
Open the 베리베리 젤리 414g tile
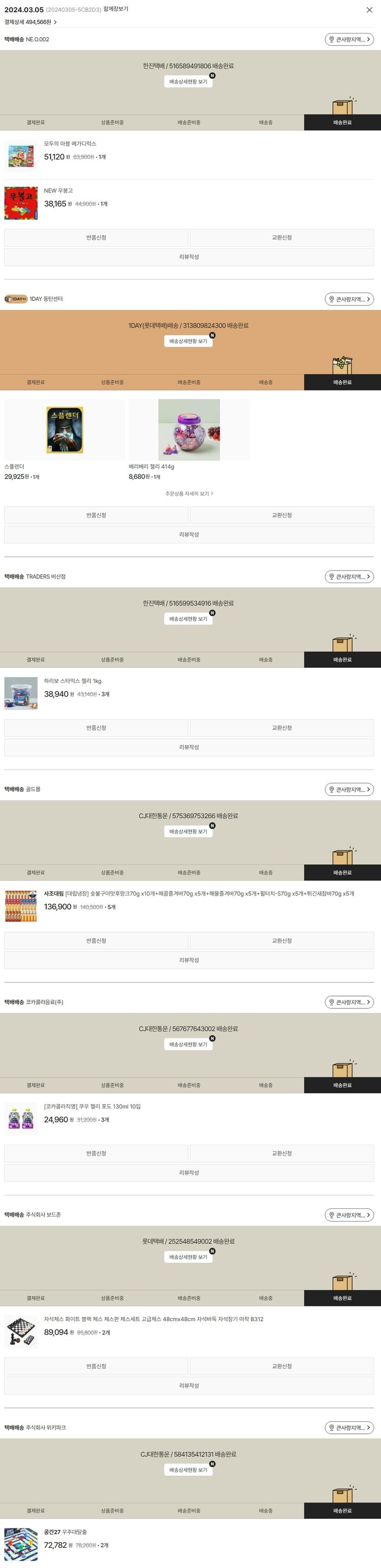(188, 430)
